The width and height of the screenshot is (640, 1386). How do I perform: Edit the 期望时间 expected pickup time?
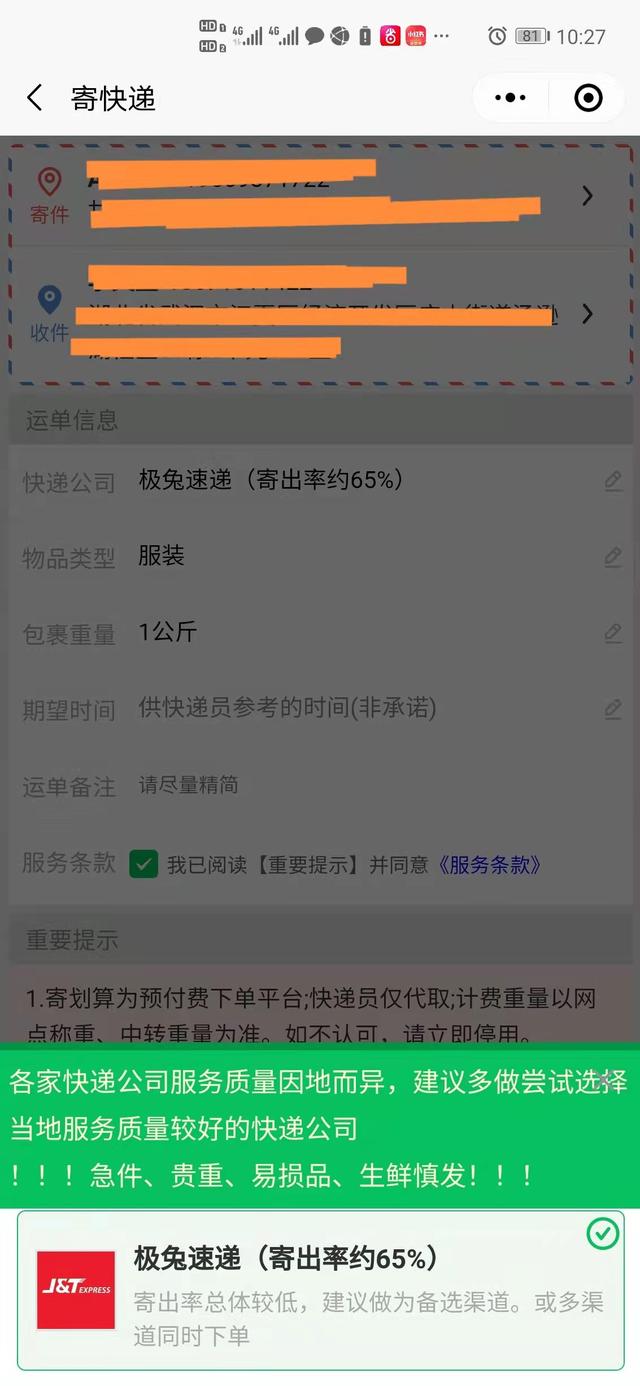(613, 710)
